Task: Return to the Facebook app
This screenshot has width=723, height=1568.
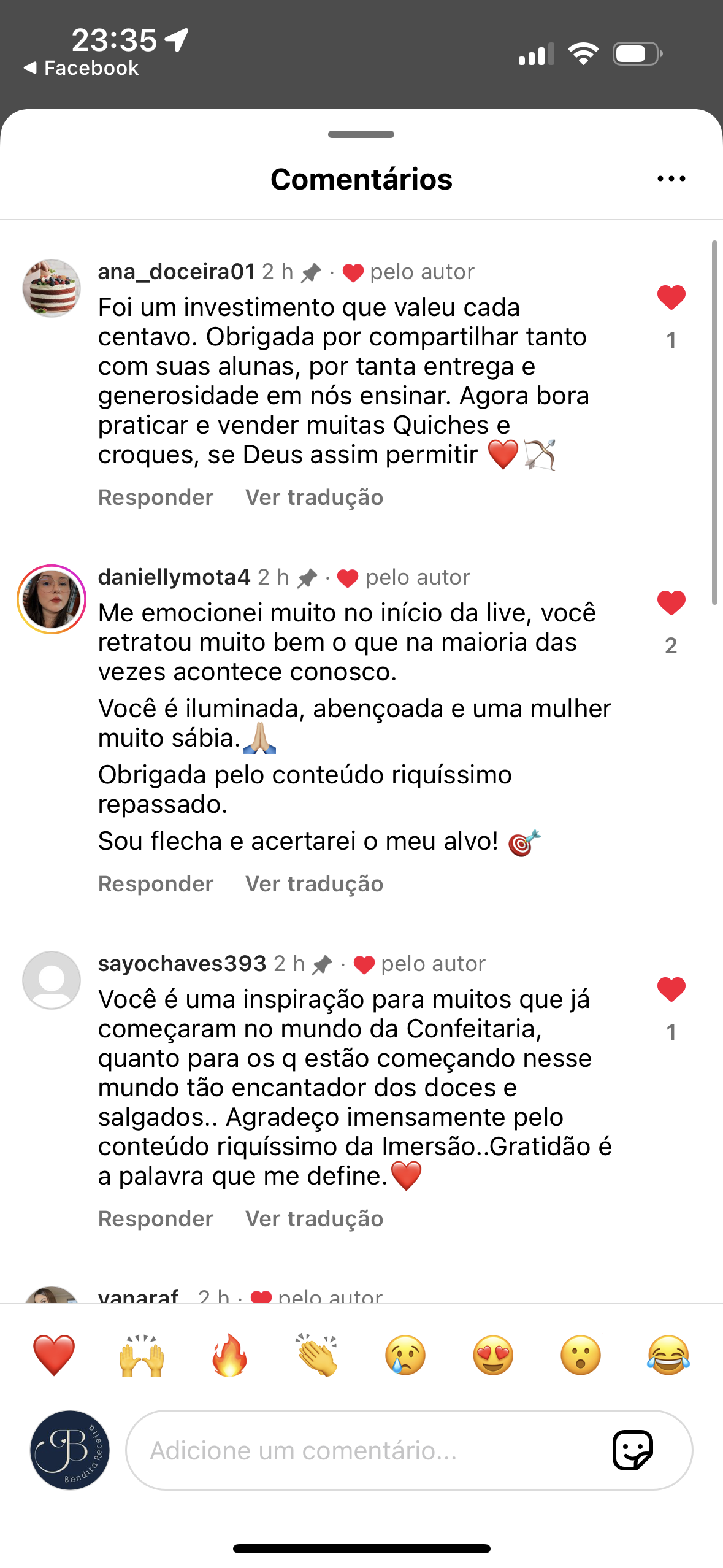Action: click(82, 68)
